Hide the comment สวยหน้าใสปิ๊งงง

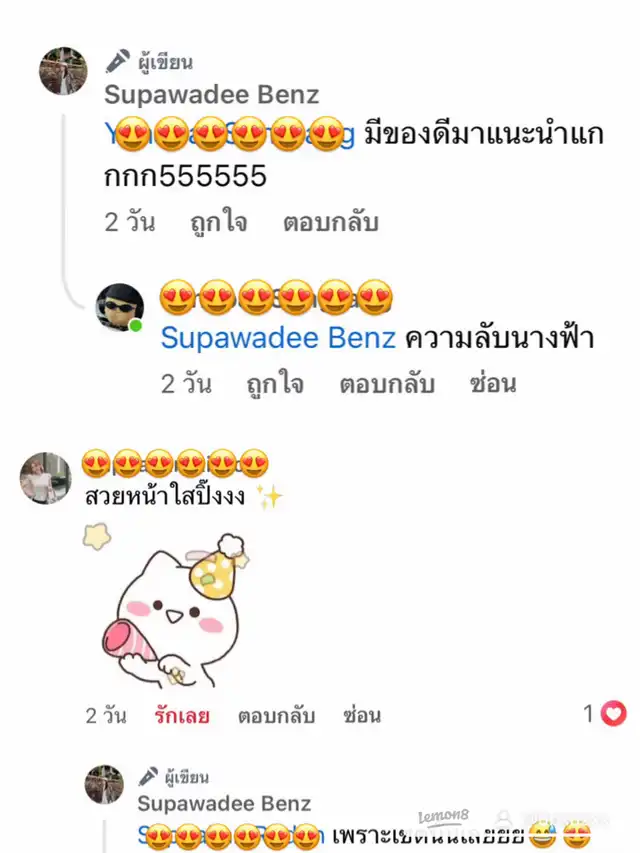[361, 716]
